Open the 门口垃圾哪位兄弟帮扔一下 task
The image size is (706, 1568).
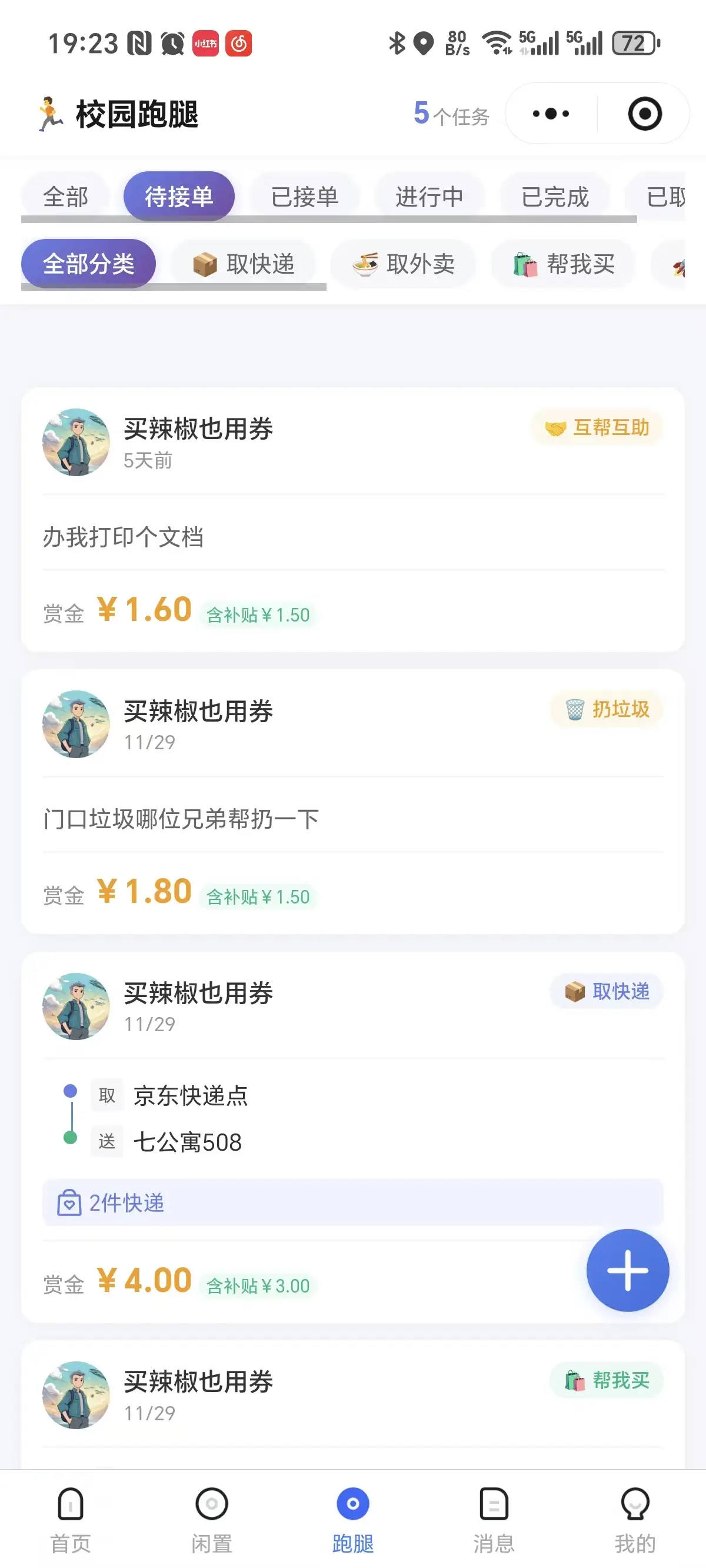click(352, 819)
